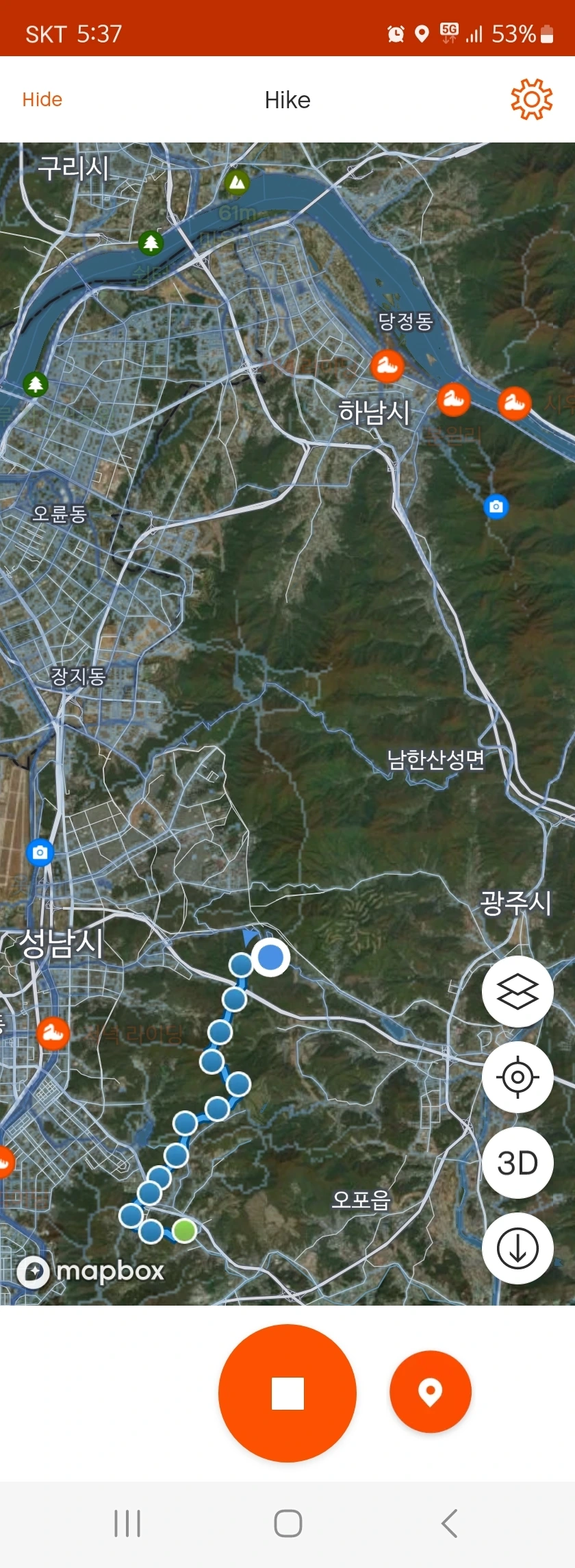Image resolution: width=575 pixels, height=1568 pixels.
Task: Stop recording the hike
Action: click(x=287, y=1393)
